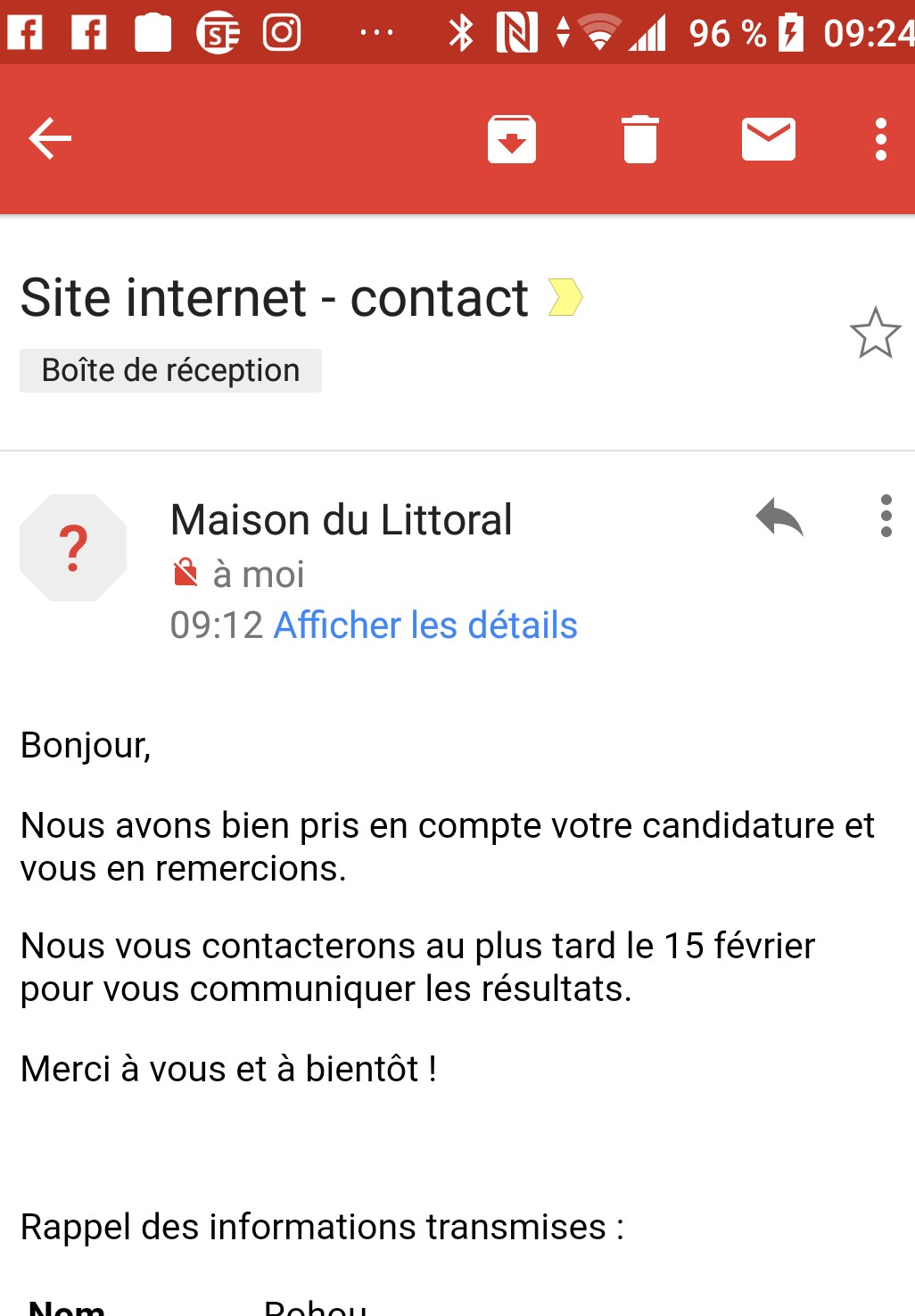Delete this email
Screen dimensions: 915x1316
pyautogui.click(x=639, y=139)
